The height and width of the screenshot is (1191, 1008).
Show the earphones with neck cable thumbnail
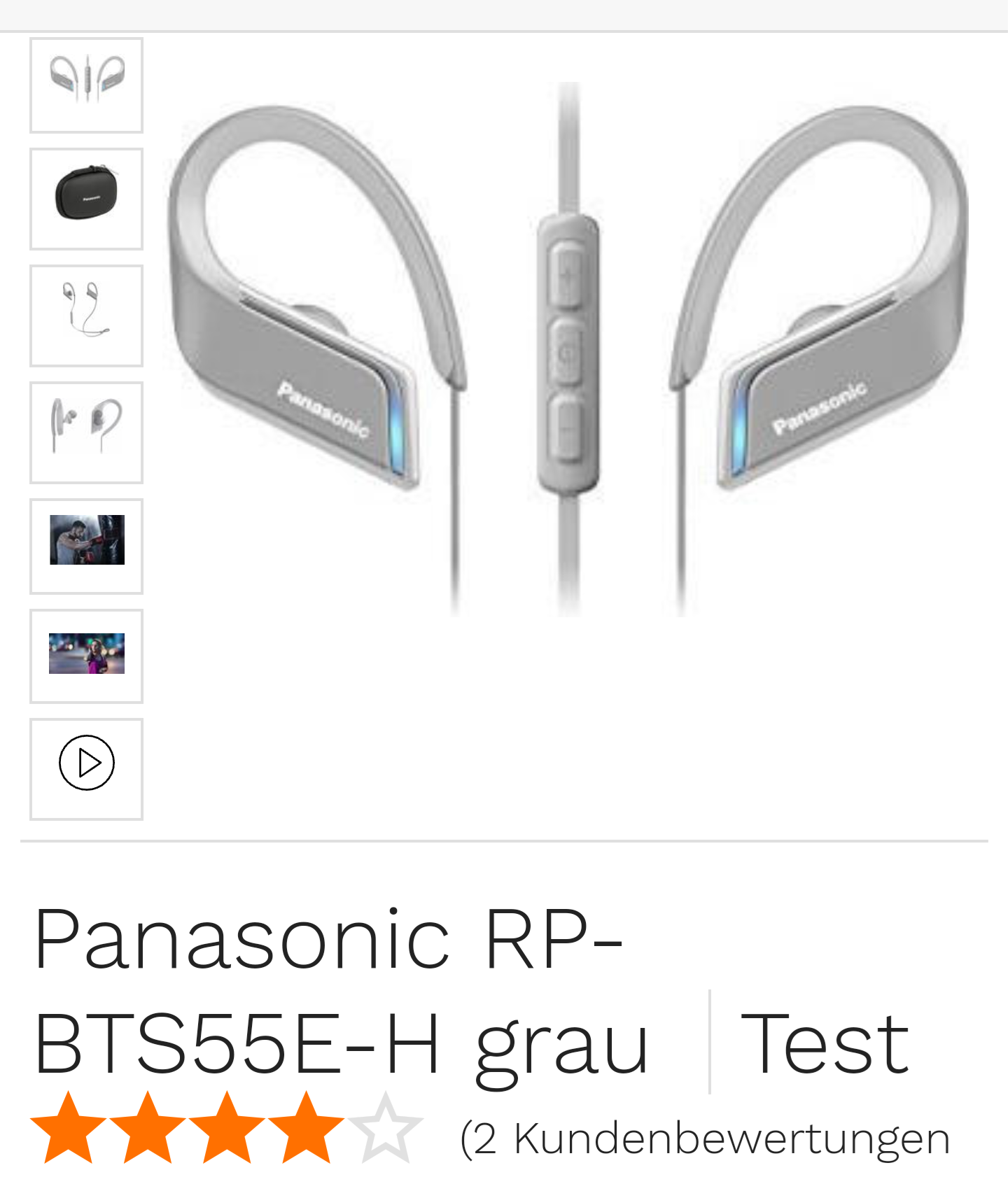coord(87,316)
